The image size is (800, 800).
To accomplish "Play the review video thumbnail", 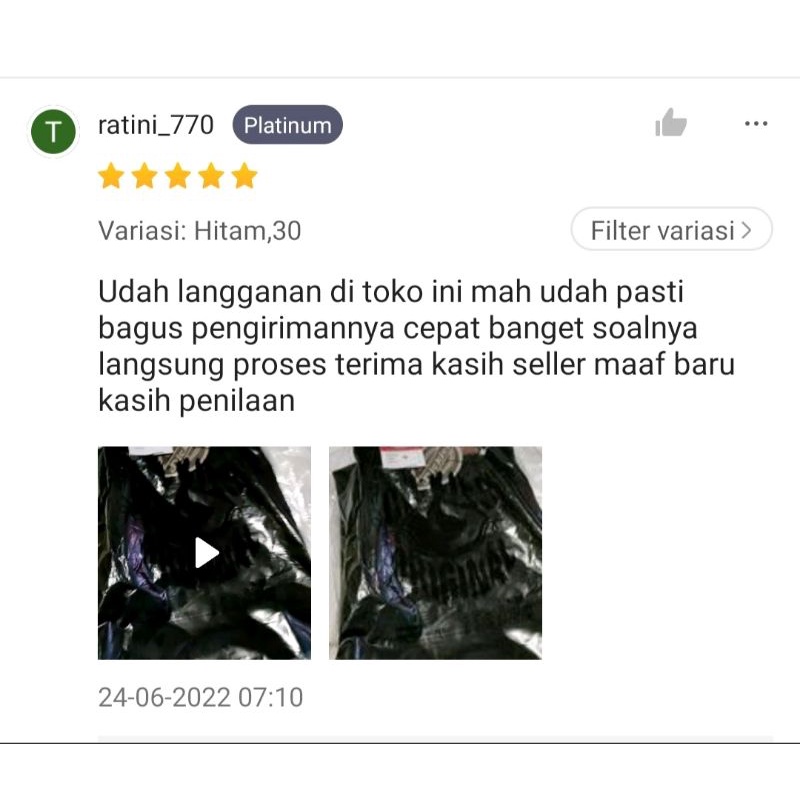I will coord(205,553).
